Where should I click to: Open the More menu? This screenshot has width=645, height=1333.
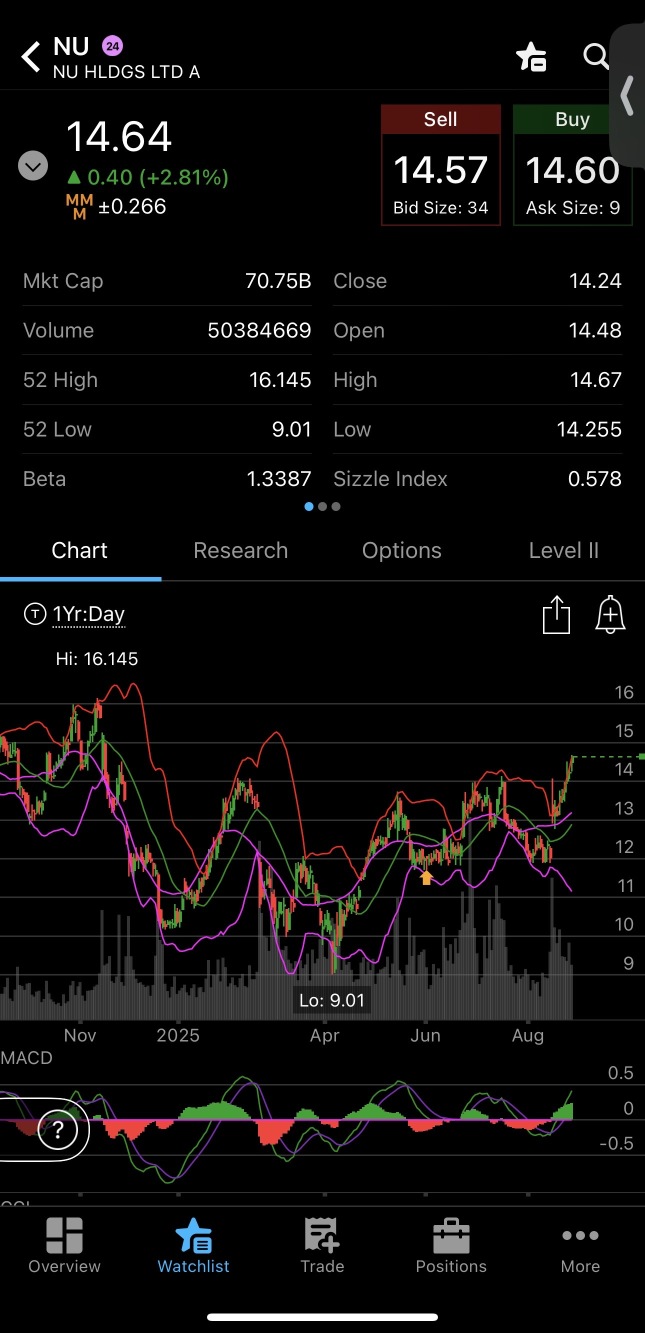click(580, 1246)
